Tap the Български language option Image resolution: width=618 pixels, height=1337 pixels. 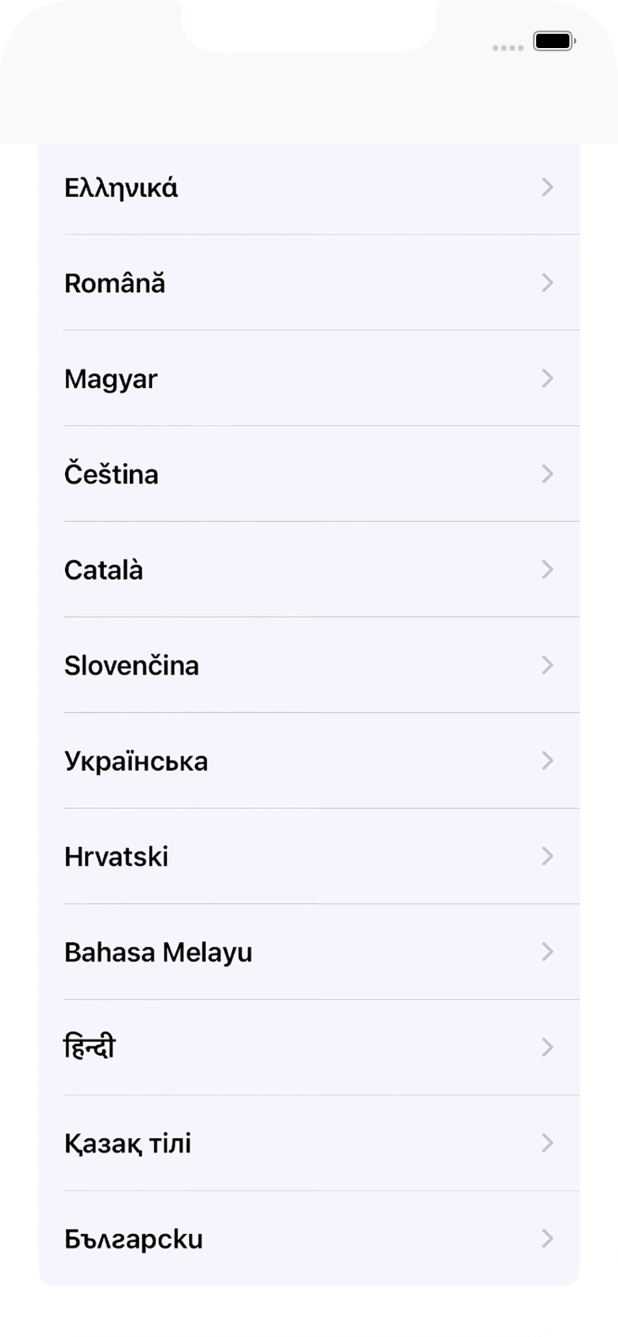point(308,1239)
